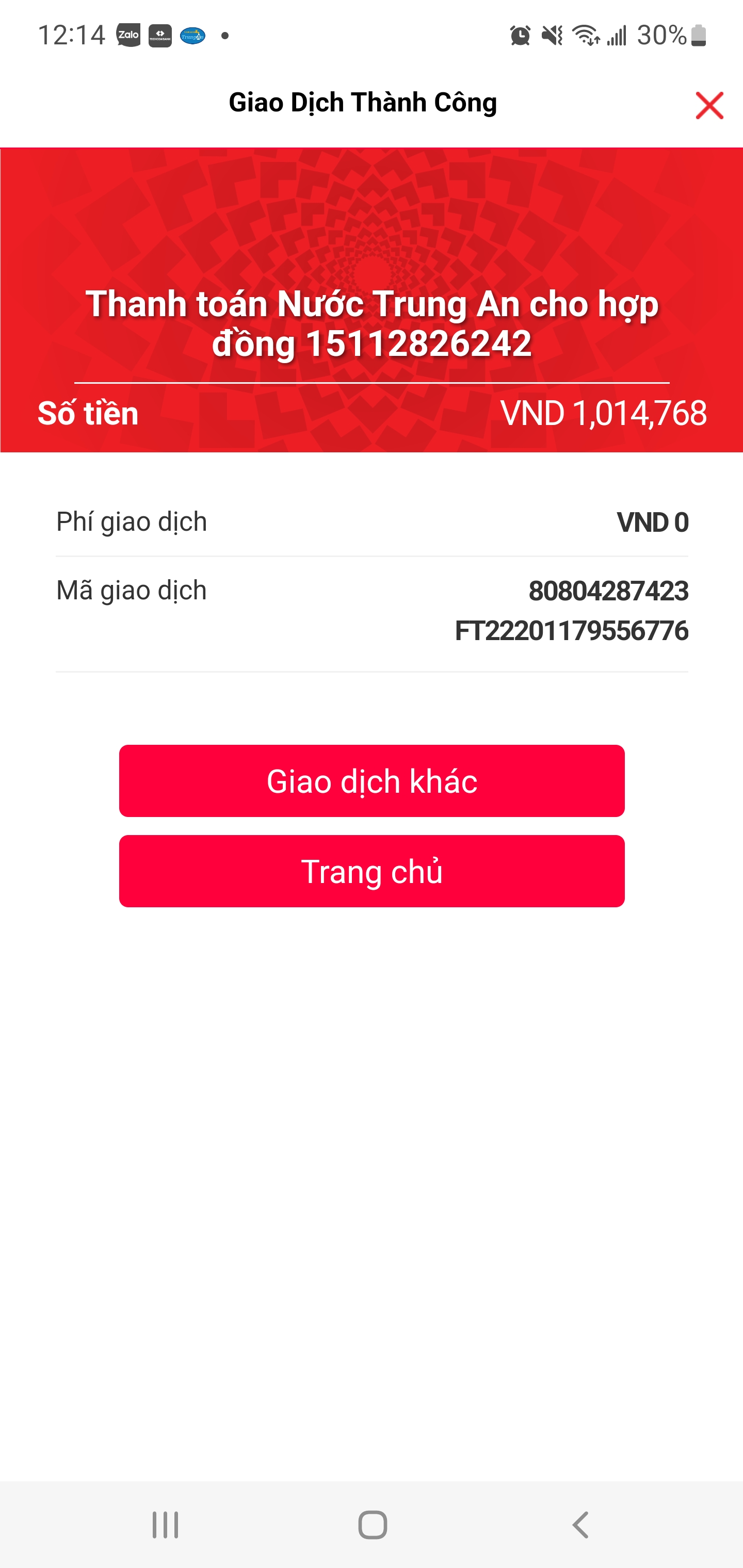
Task: Tap the system back button
Action: click(580, 1525)
